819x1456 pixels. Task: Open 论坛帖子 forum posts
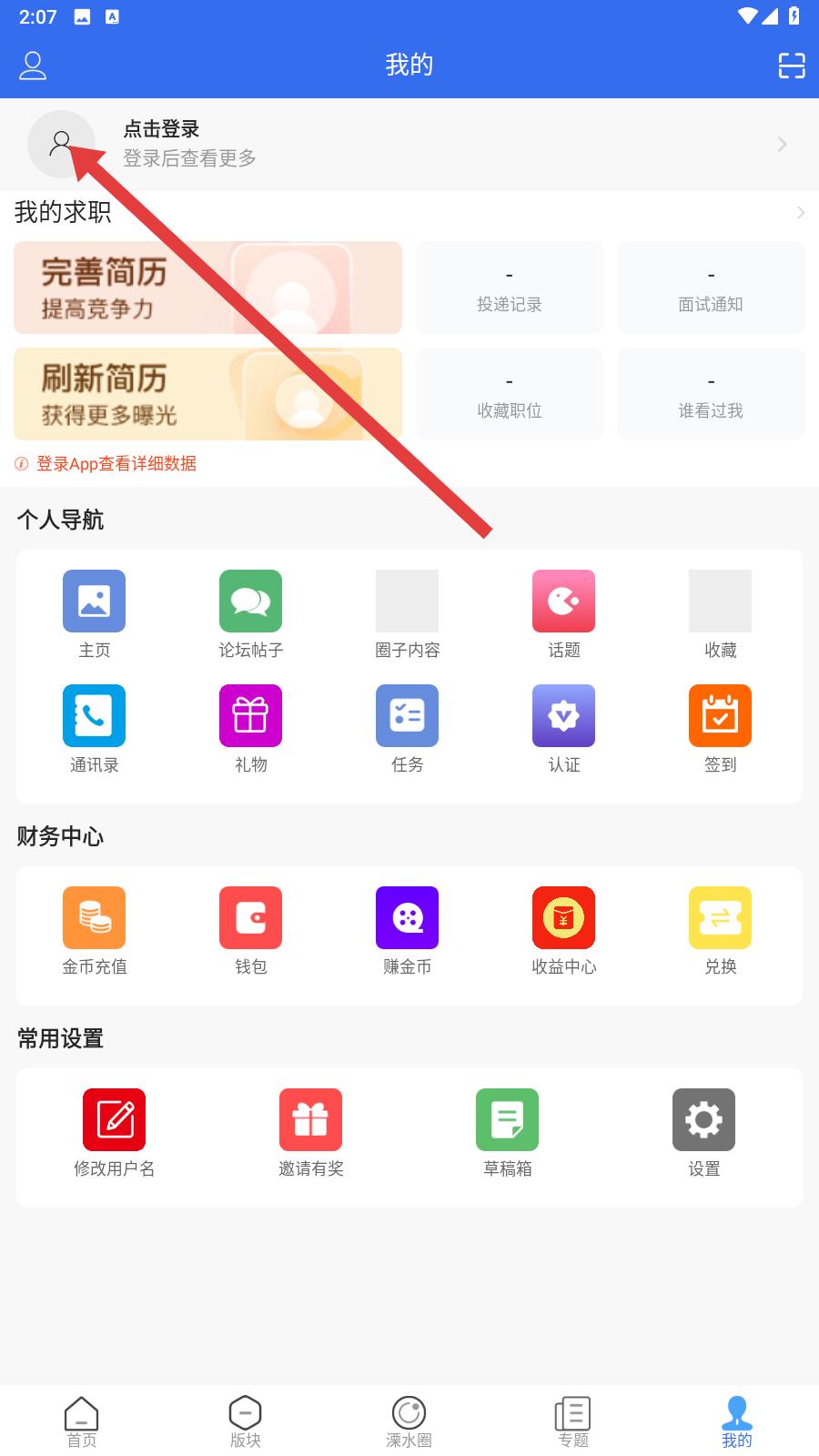250,614
